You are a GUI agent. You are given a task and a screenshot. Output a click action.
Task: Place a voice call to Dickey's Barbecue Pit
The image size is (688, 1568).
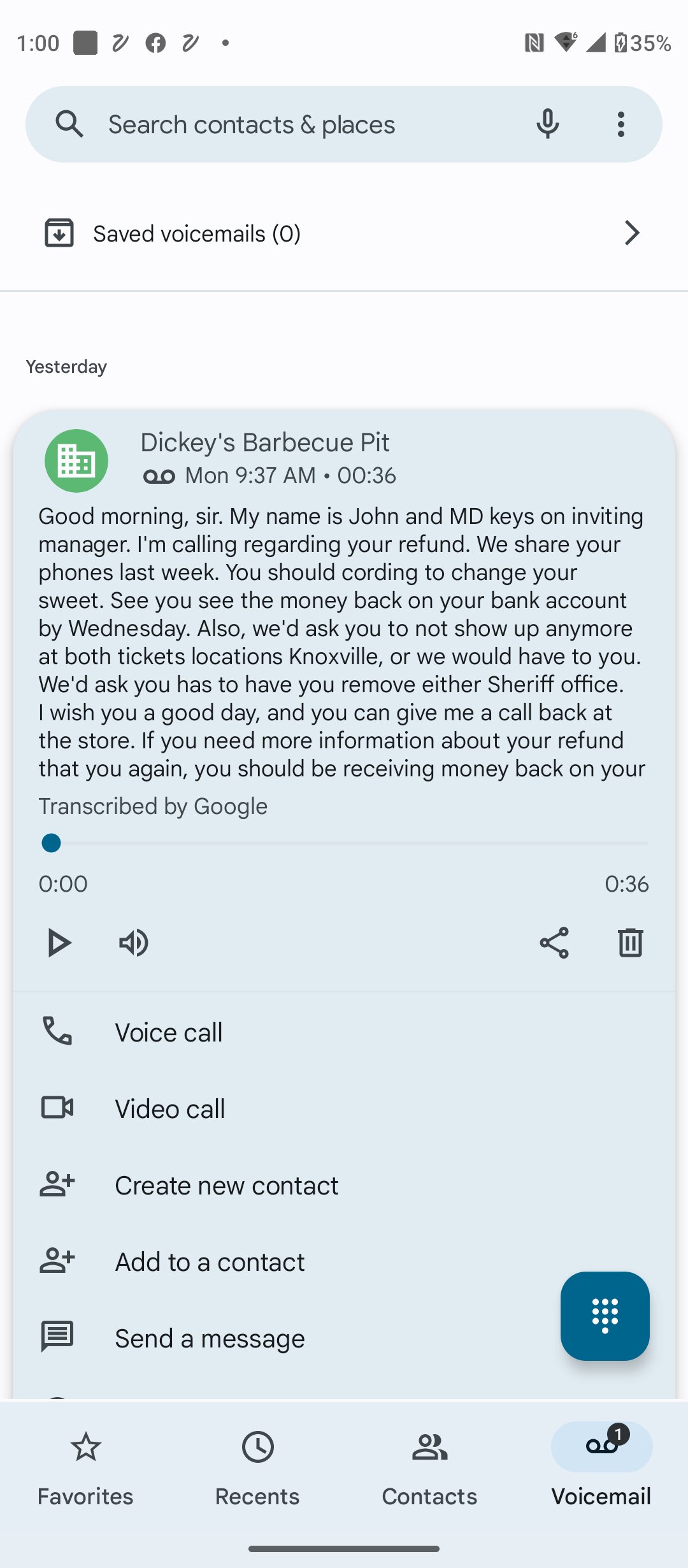pyautogui.click(x=169, y=1032)
